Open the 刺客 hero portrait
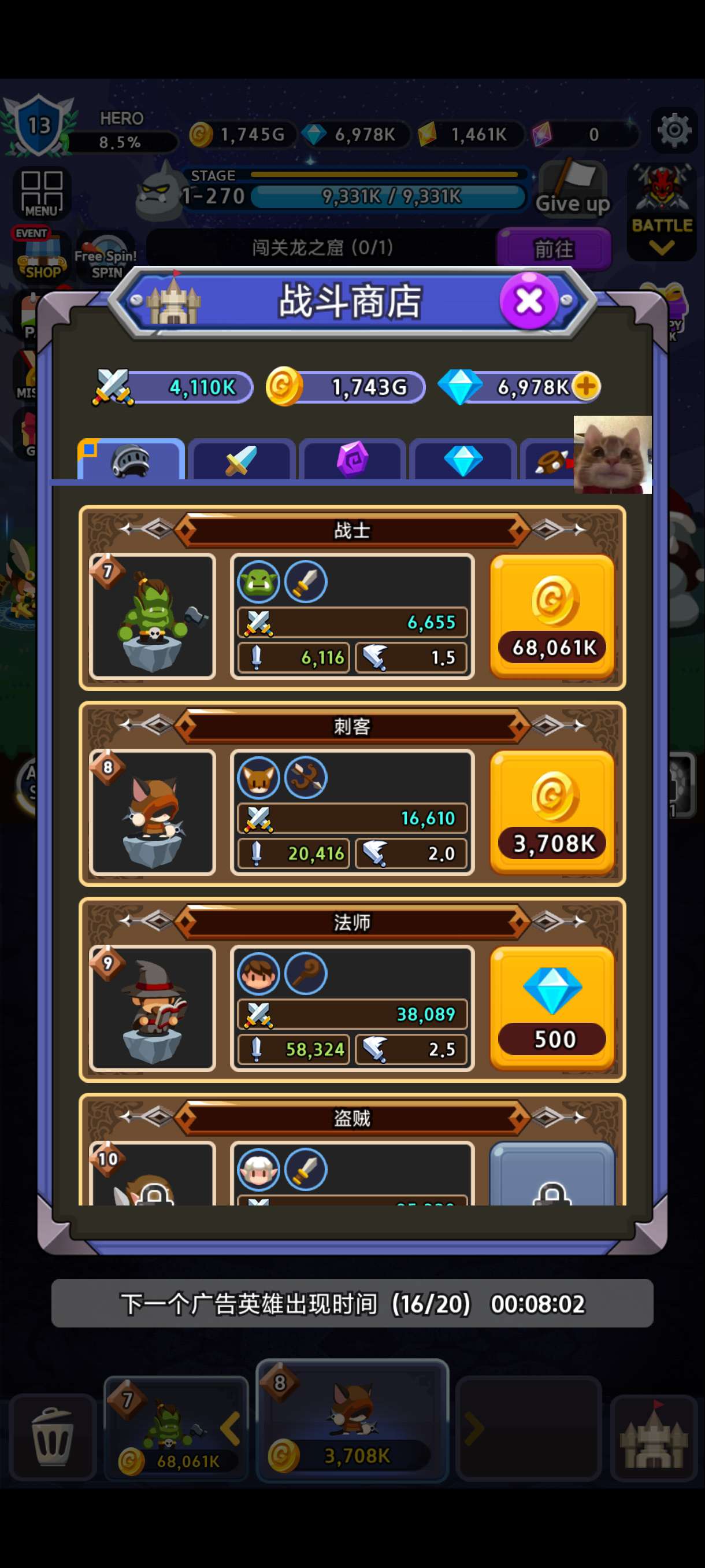 (x=153, y=812)
